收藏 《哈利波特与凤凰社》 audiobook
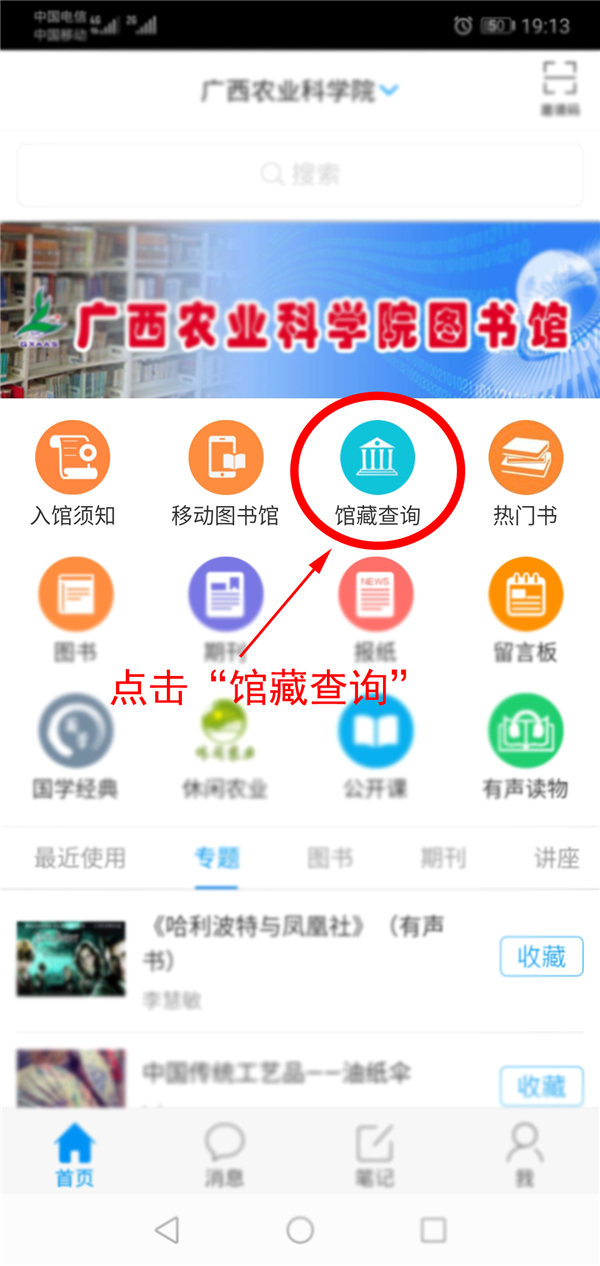600x1266 pixels. pos(541,958)
